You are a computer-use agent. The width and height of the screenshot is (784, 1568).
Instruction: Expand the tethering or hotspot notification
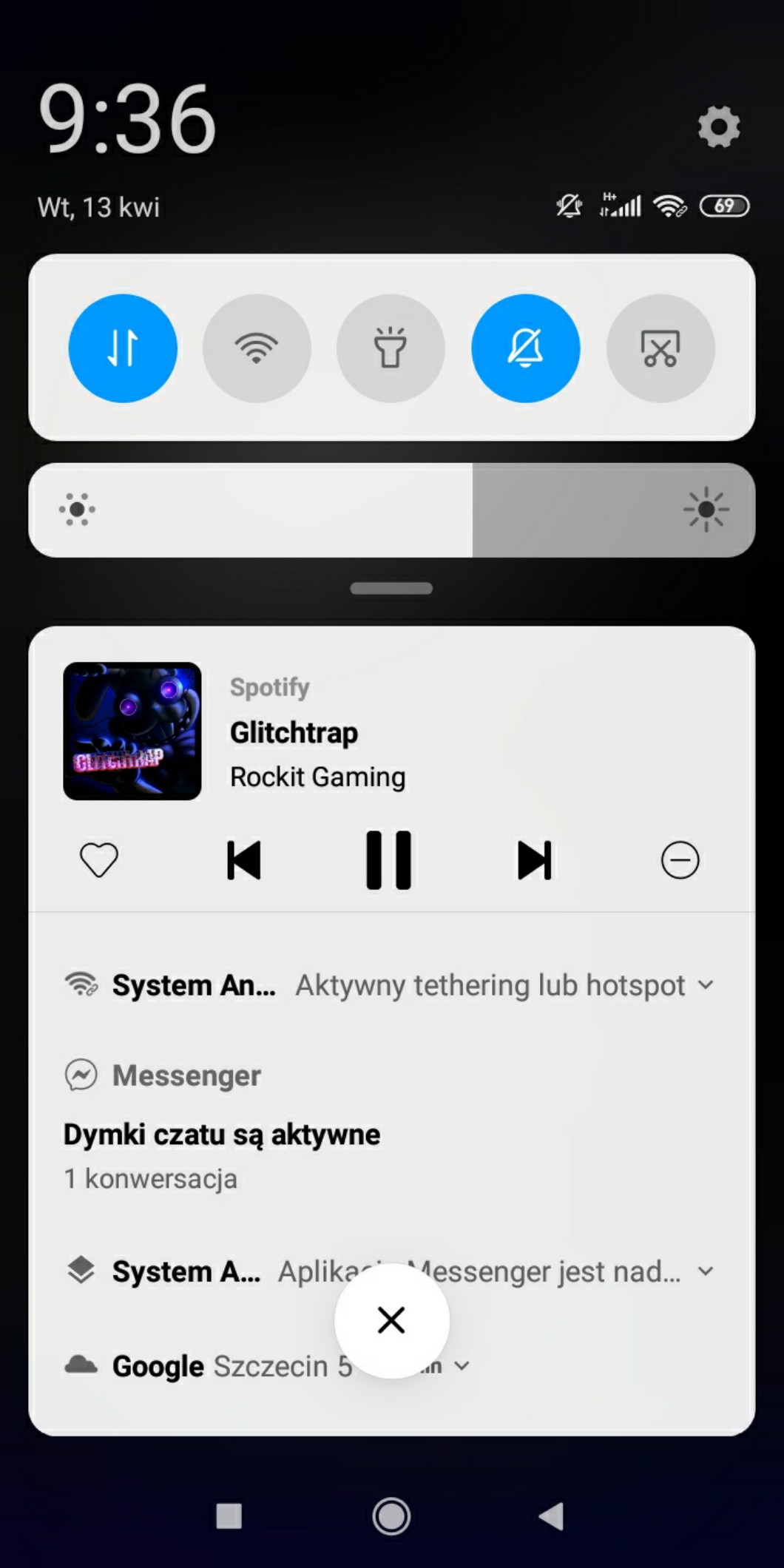(706, 985)
